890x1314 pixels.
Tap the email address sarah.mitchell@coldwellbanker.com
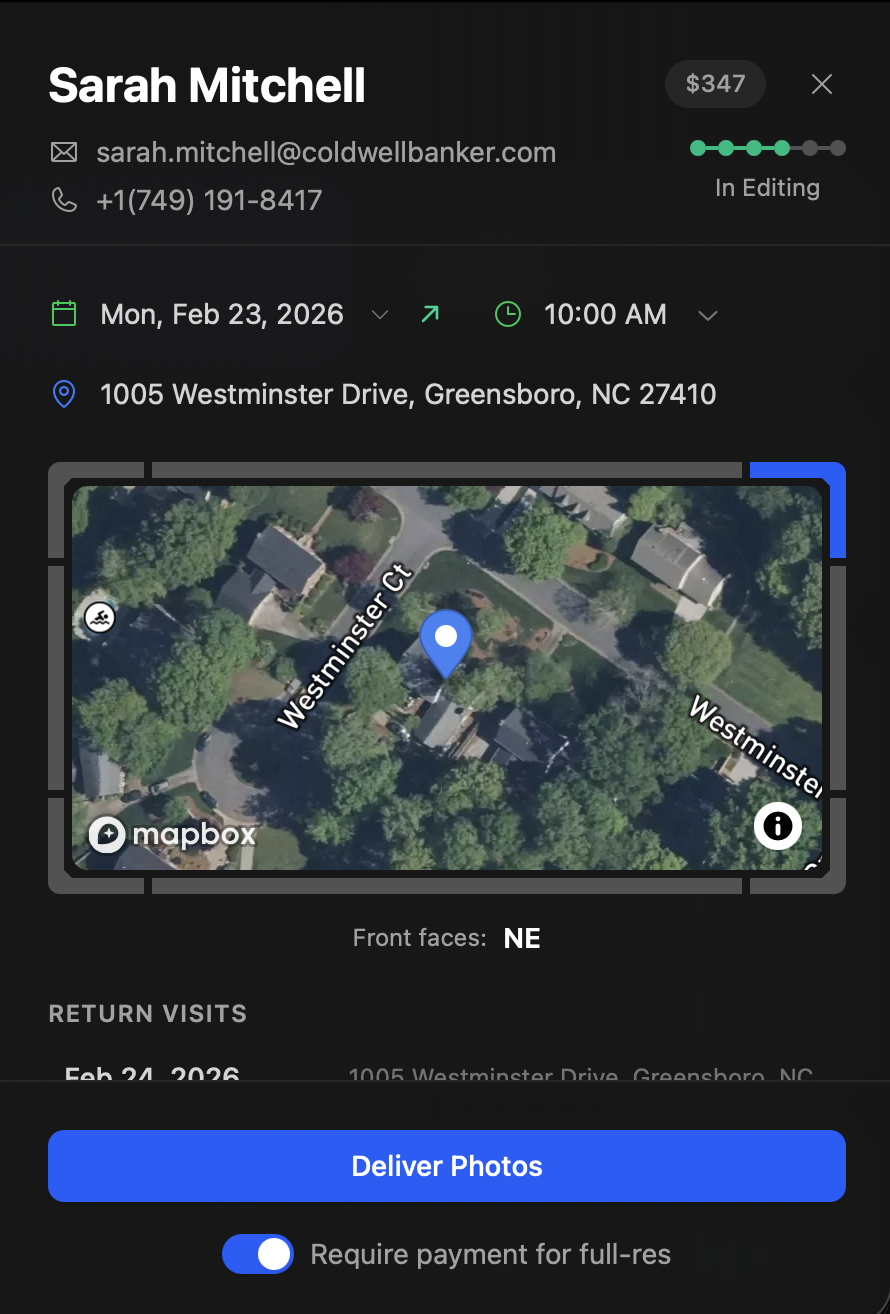326,153
